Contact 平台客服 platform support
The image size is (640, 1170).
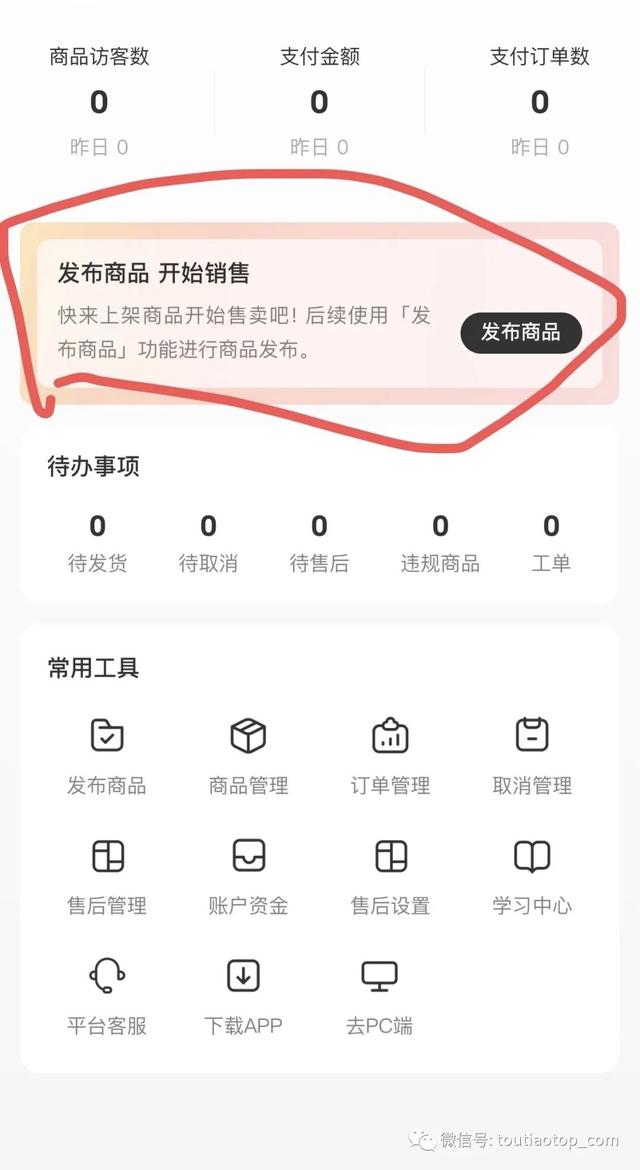(x=107, y=995)
